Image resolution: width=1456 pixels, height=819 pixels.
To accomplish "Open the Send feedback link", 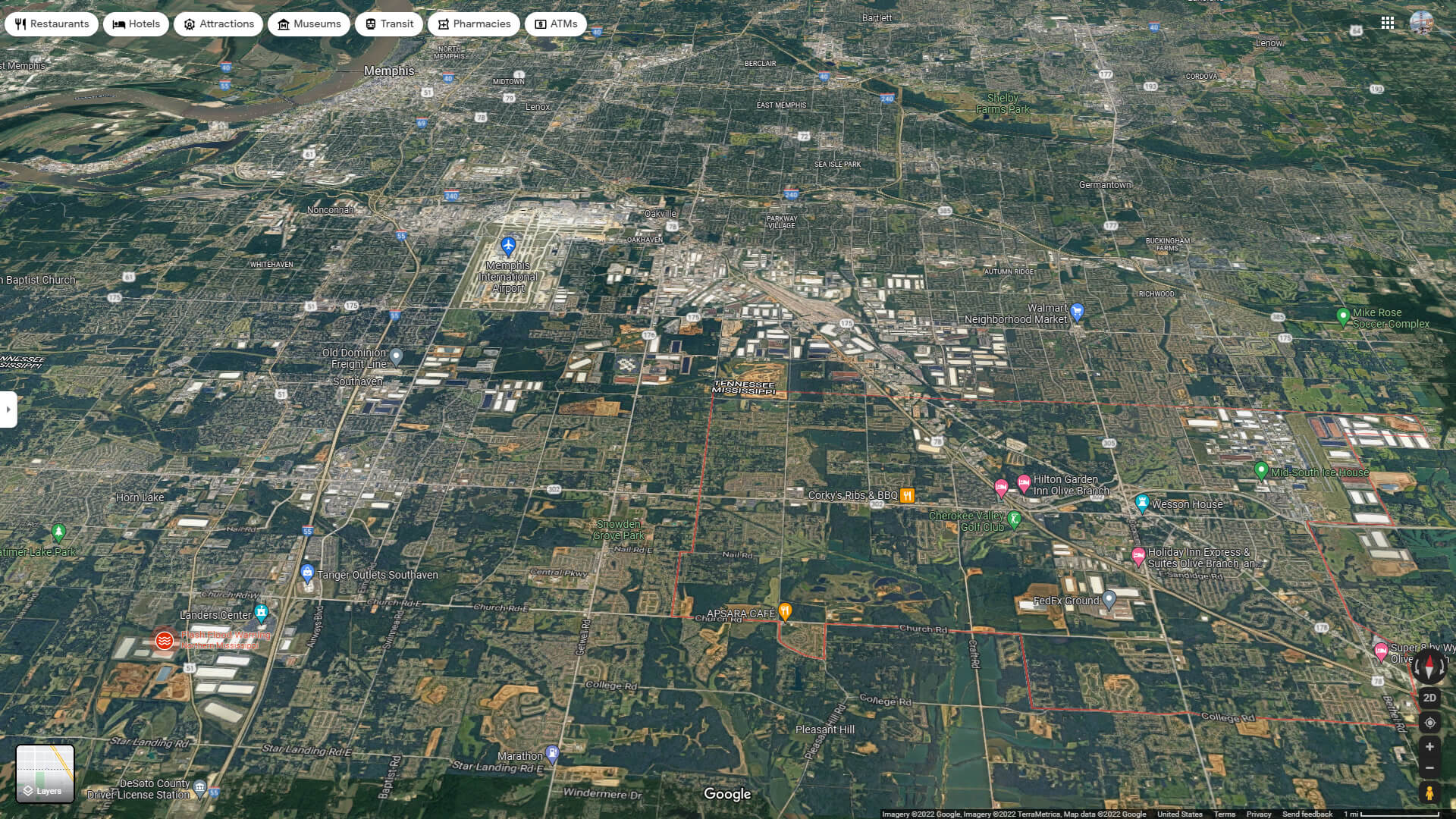I will click(x=1307, y=814).
